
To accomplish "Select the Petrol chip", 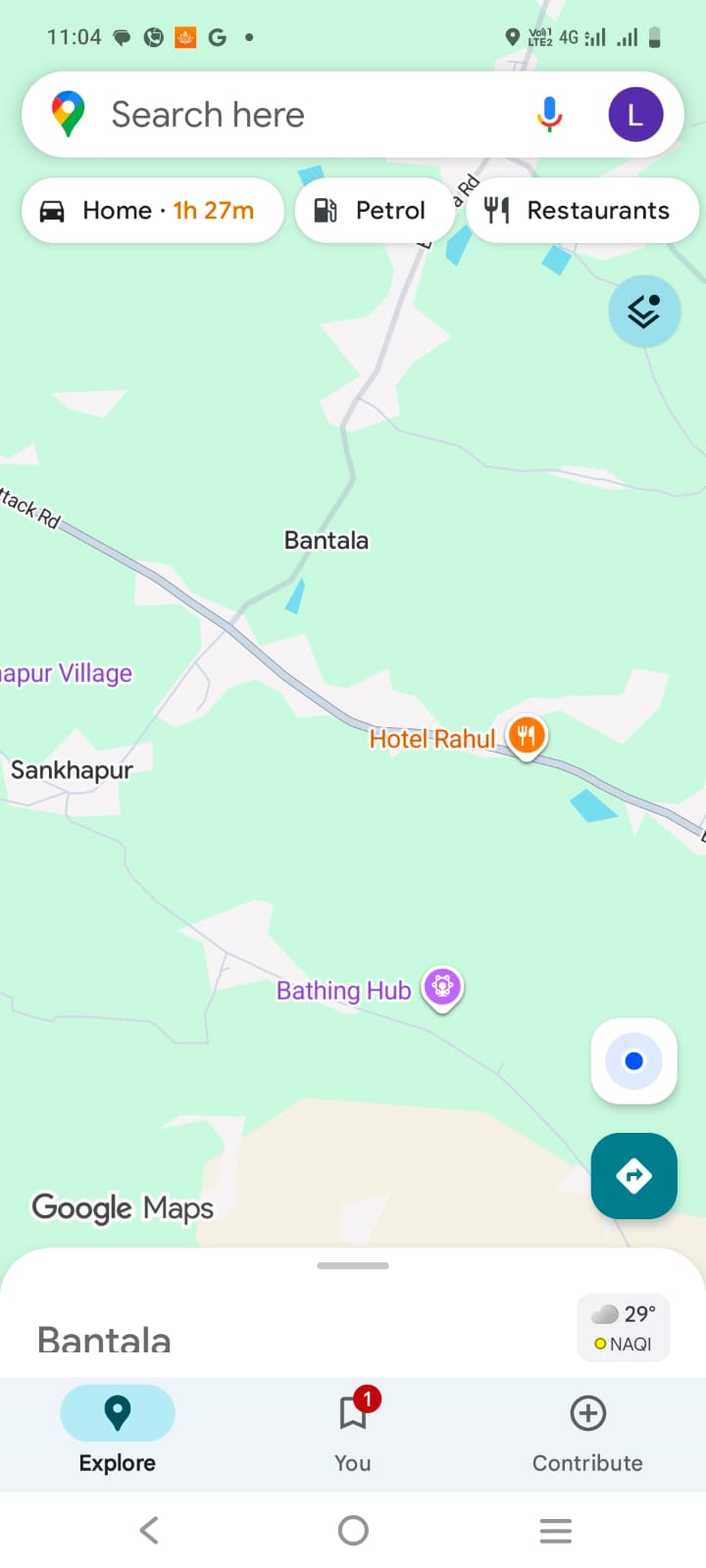I will [373, 211].
